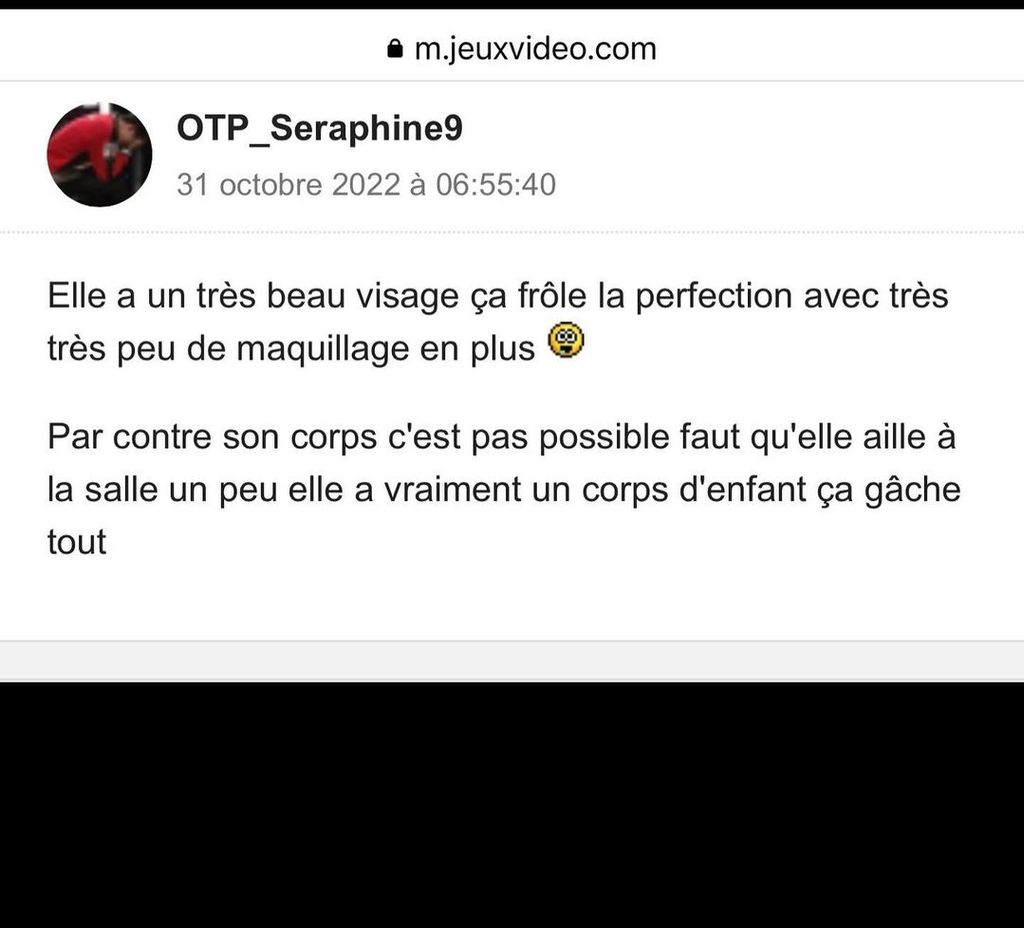Tap OTP_Seraphine9's avatar picture
Screen dimensions: 1024x928
coord(99,155)
